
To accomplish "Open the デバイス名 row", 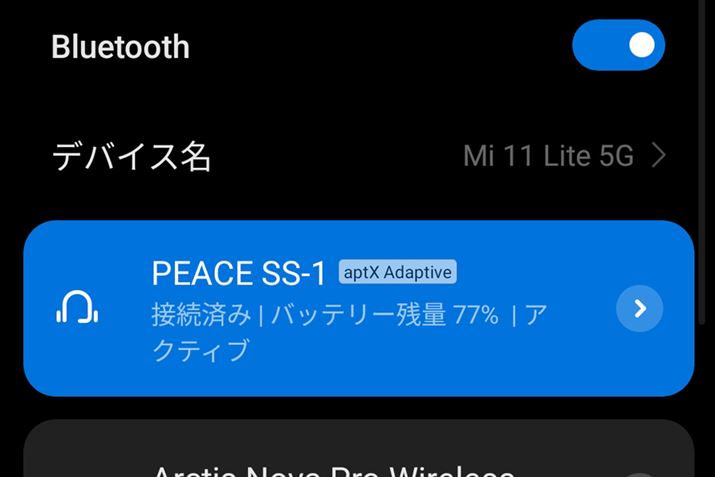I will pos(358,156).
